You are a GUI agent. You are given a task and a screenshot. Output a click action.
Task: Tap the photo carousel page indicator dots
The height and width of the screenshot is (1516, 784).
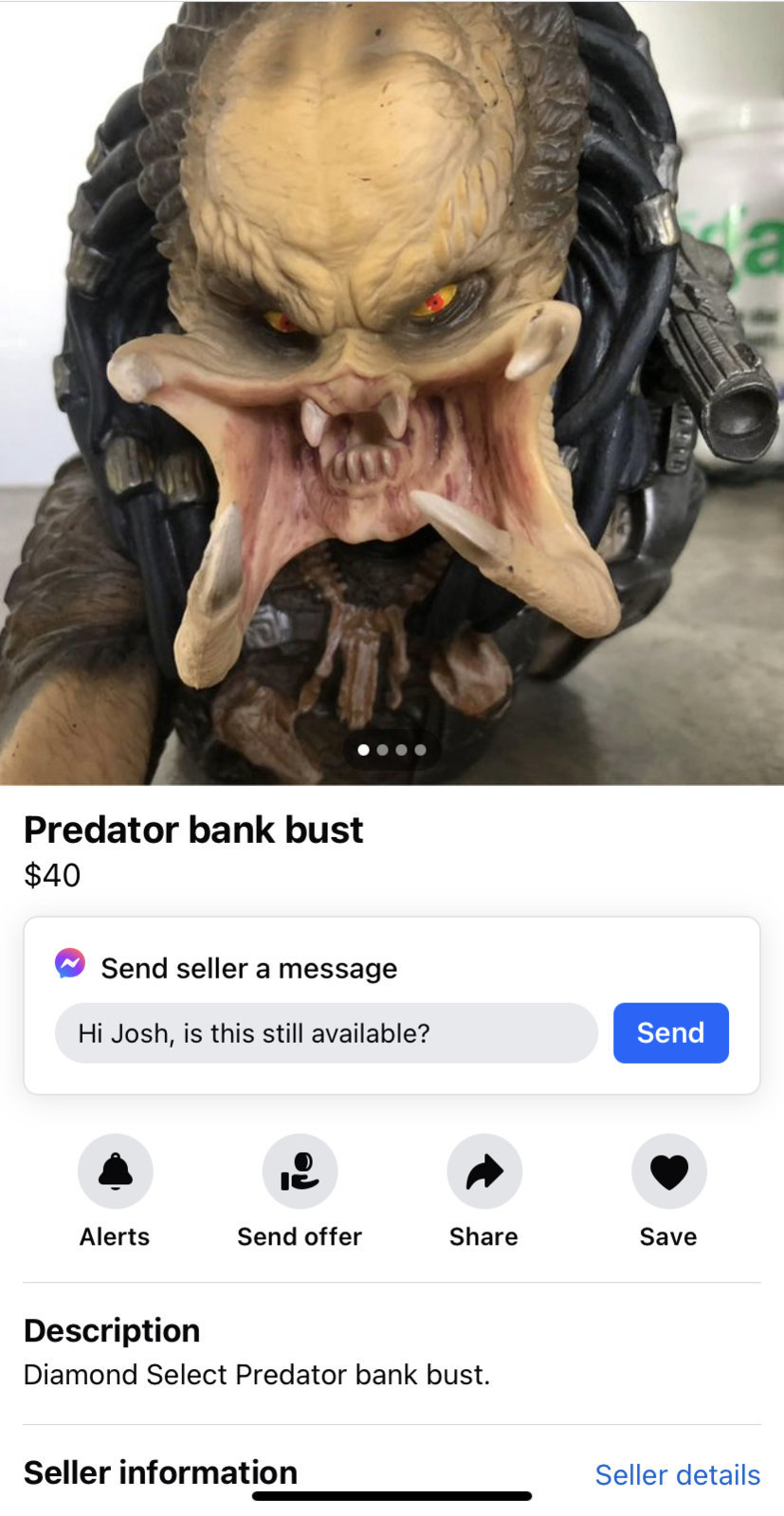(x=392, y=749)
